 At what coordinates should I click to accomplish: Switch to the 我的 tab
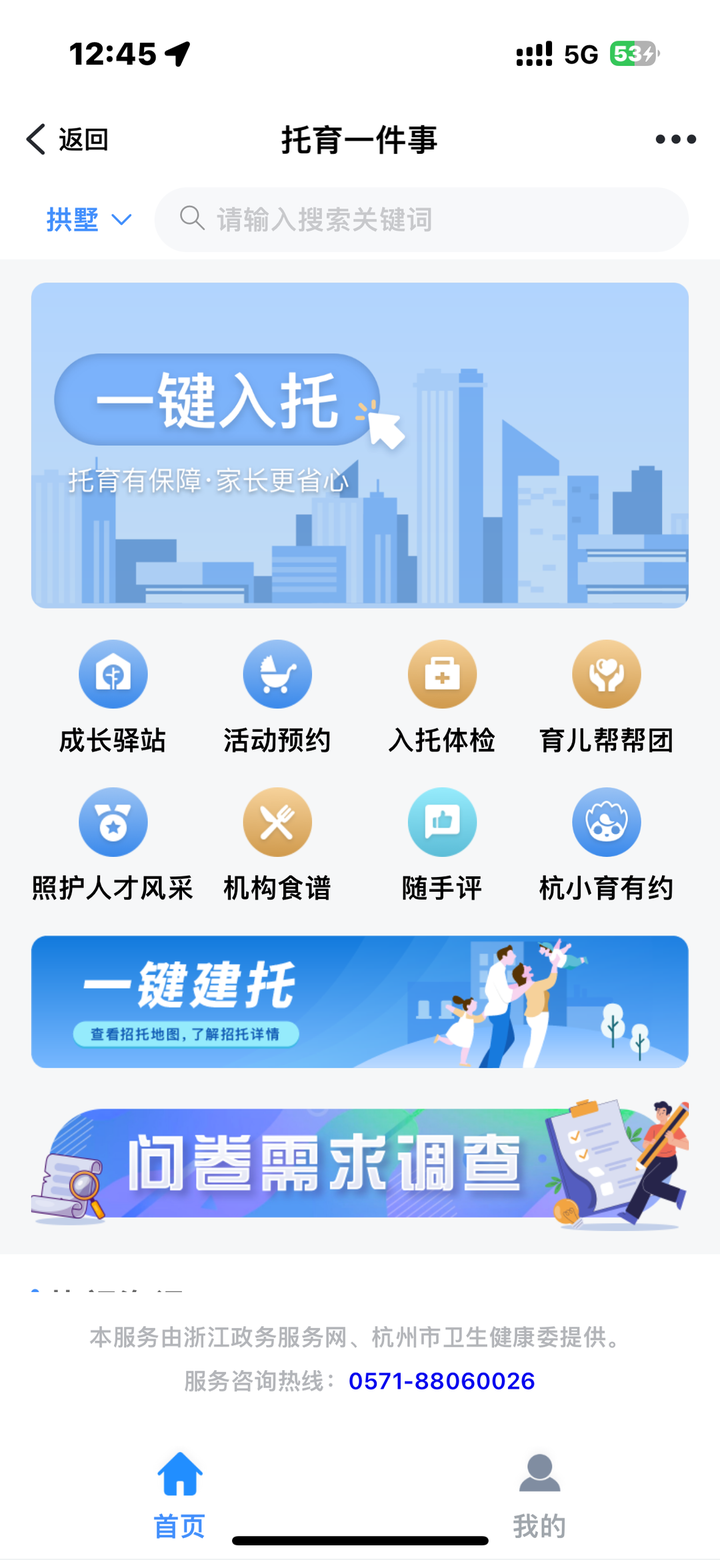point(539,1496)
